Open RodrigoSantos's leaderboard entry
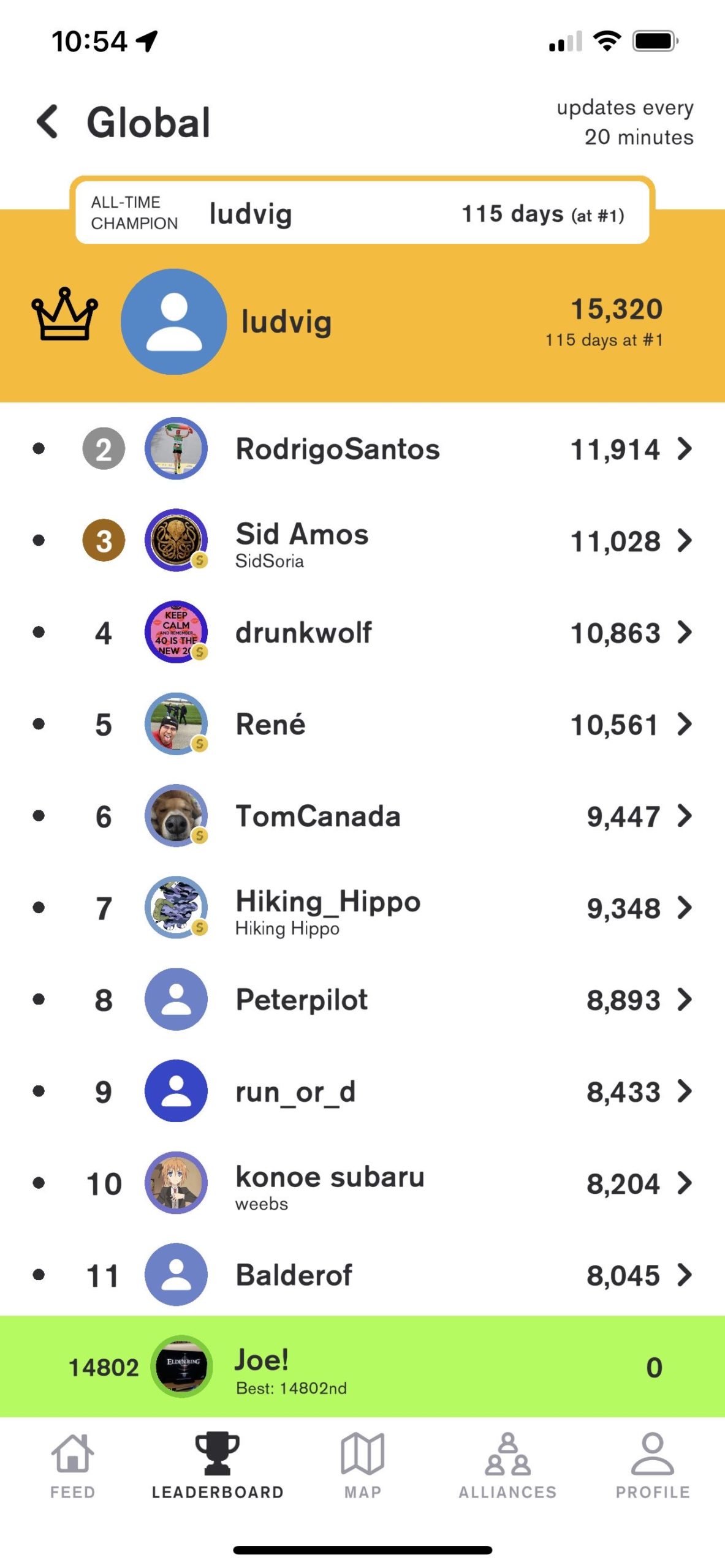 point(362,448)
